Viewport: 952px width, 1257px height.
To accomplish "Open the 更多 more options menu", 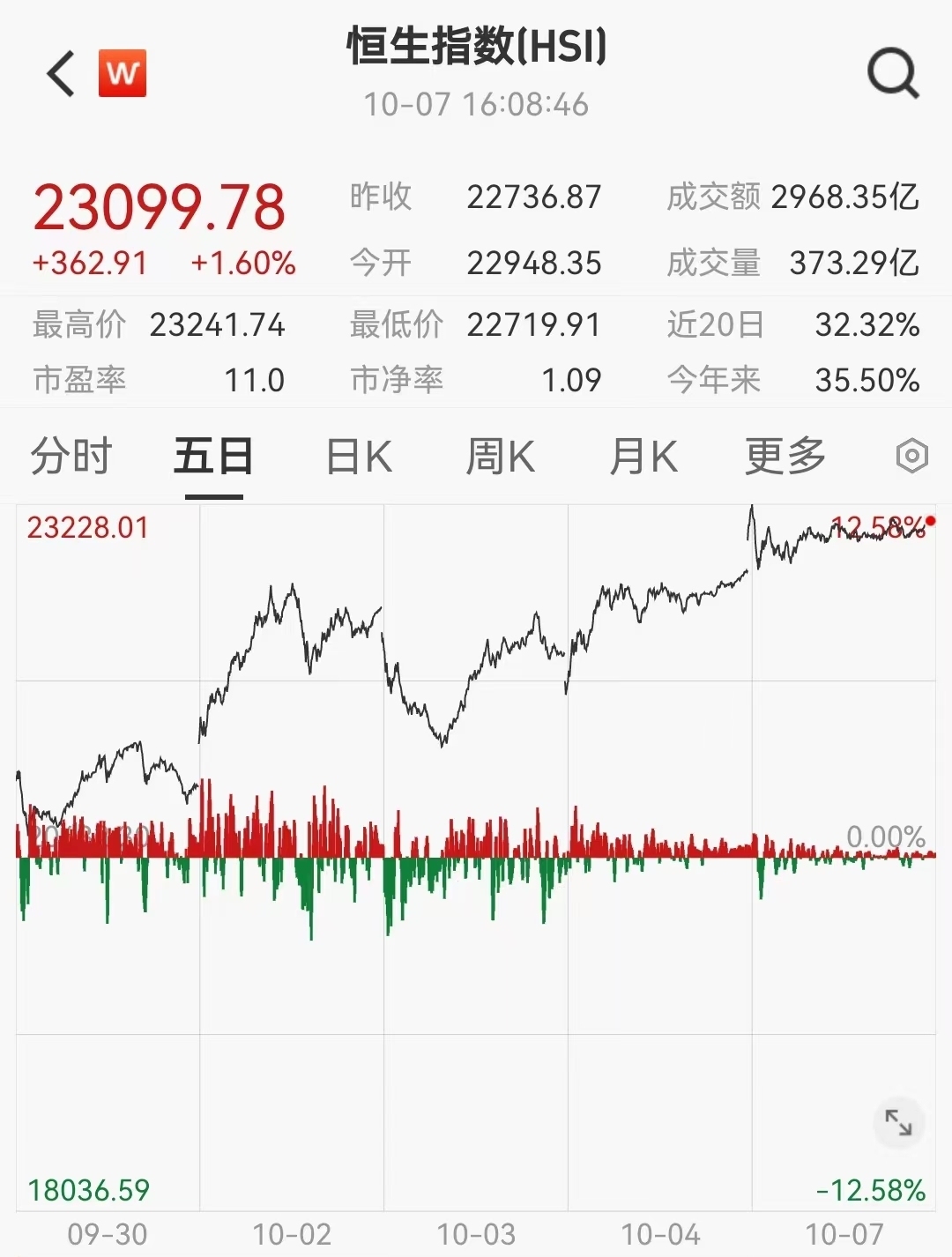I will tap(783, 456).
